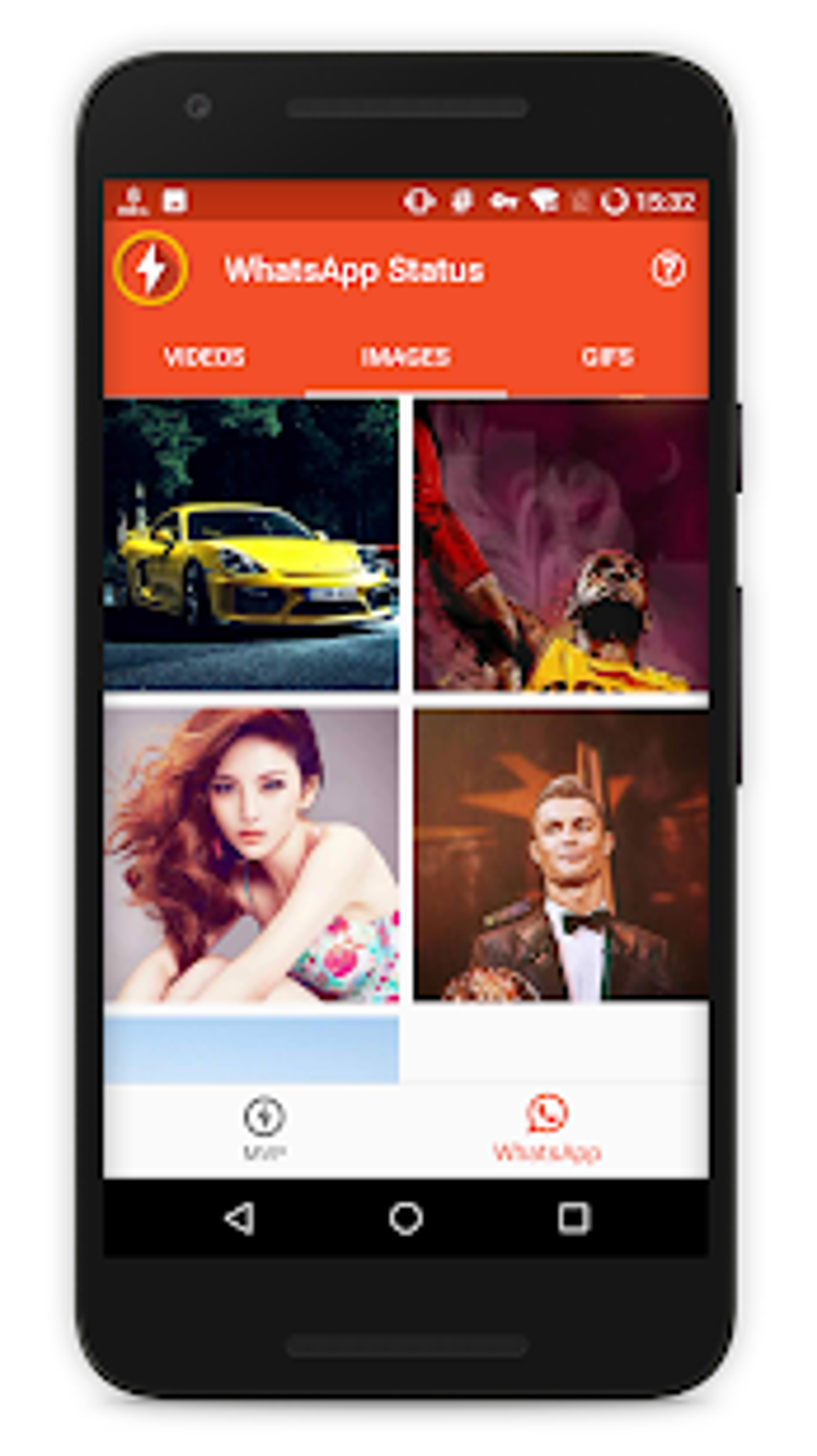The width and height of the screenshot is (817, 1456).
Task: Go back using the system back button
Action: point(239,1218)
